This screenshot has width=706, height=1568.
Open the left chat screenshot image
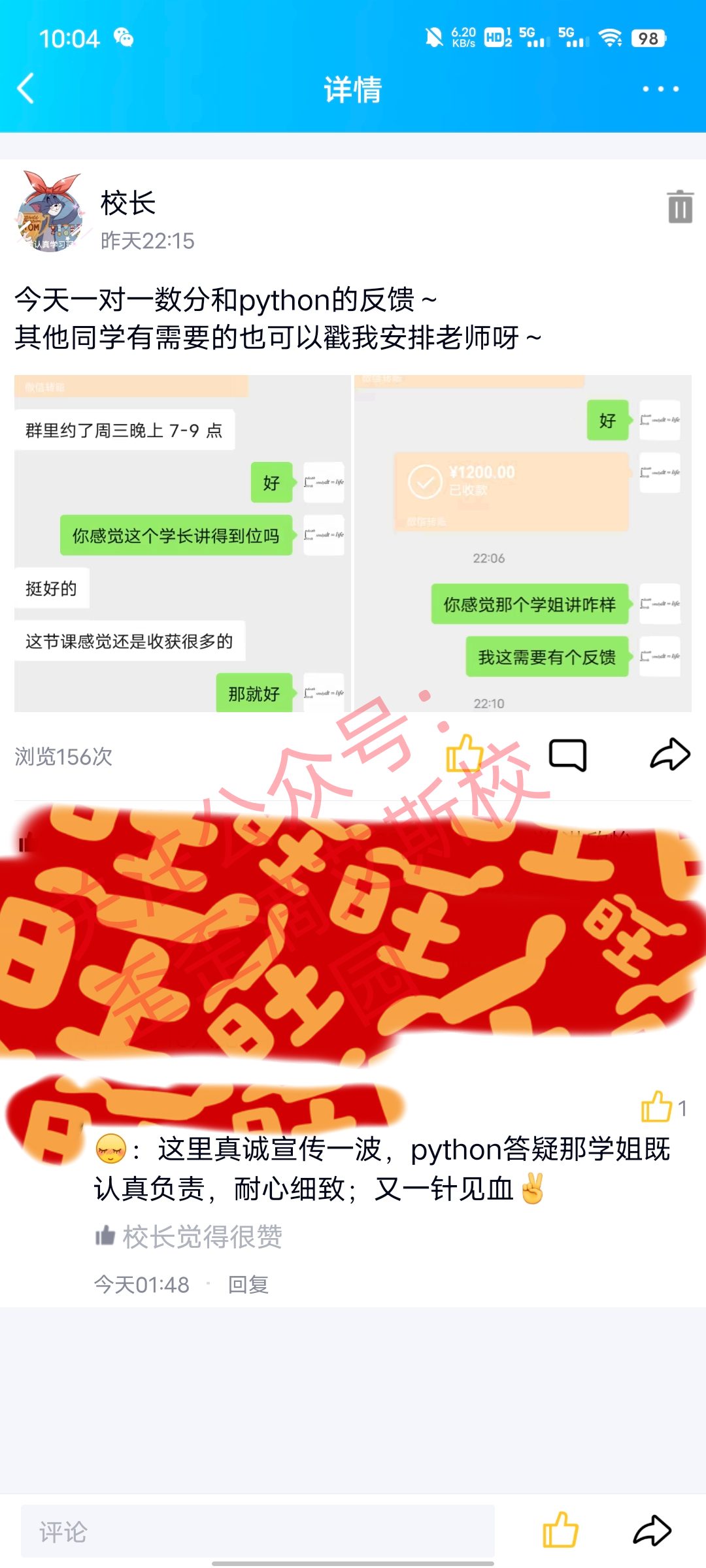182,544
